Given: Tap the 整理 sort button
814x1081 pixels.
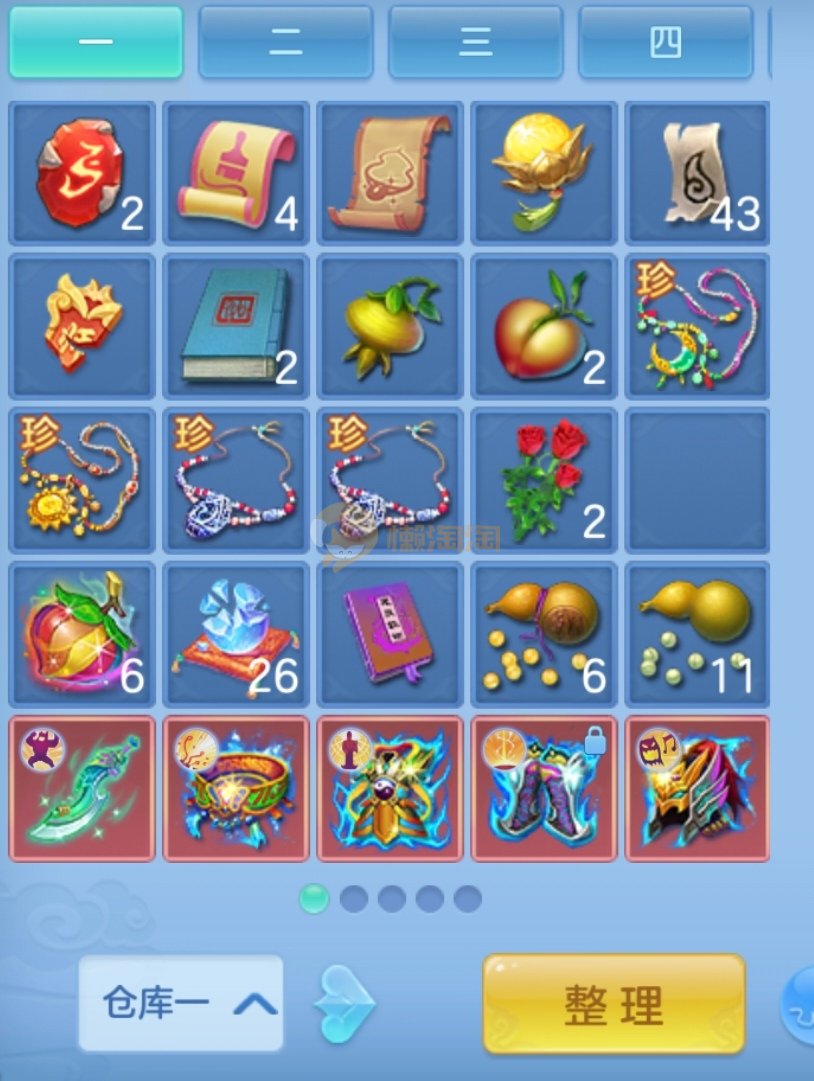Looking at the screenshot, I should point(614,1003).
